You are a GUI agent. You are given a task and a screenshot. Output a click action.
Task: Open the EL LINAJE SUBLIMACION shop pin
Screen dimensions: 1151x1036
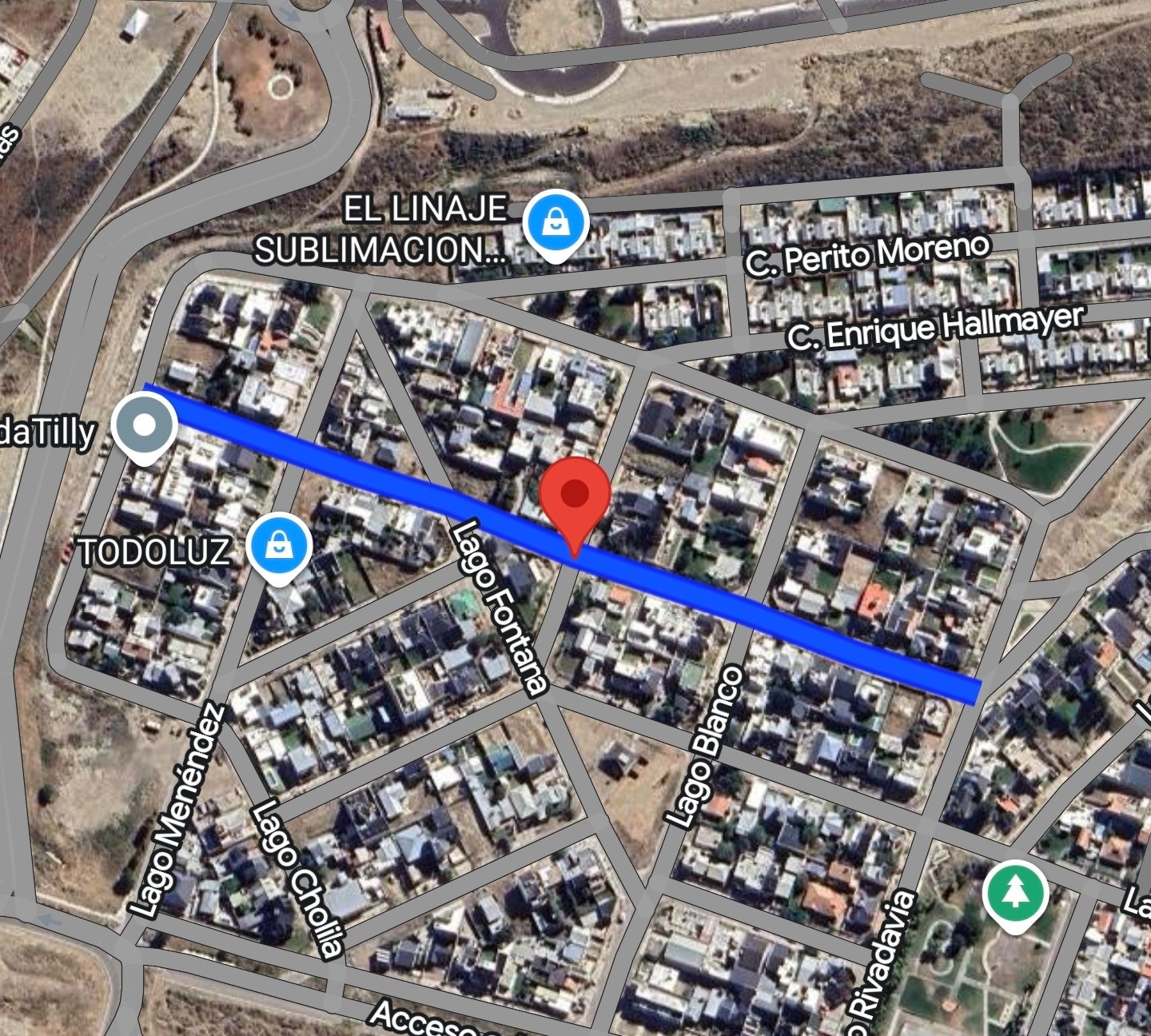coord(556,223)
